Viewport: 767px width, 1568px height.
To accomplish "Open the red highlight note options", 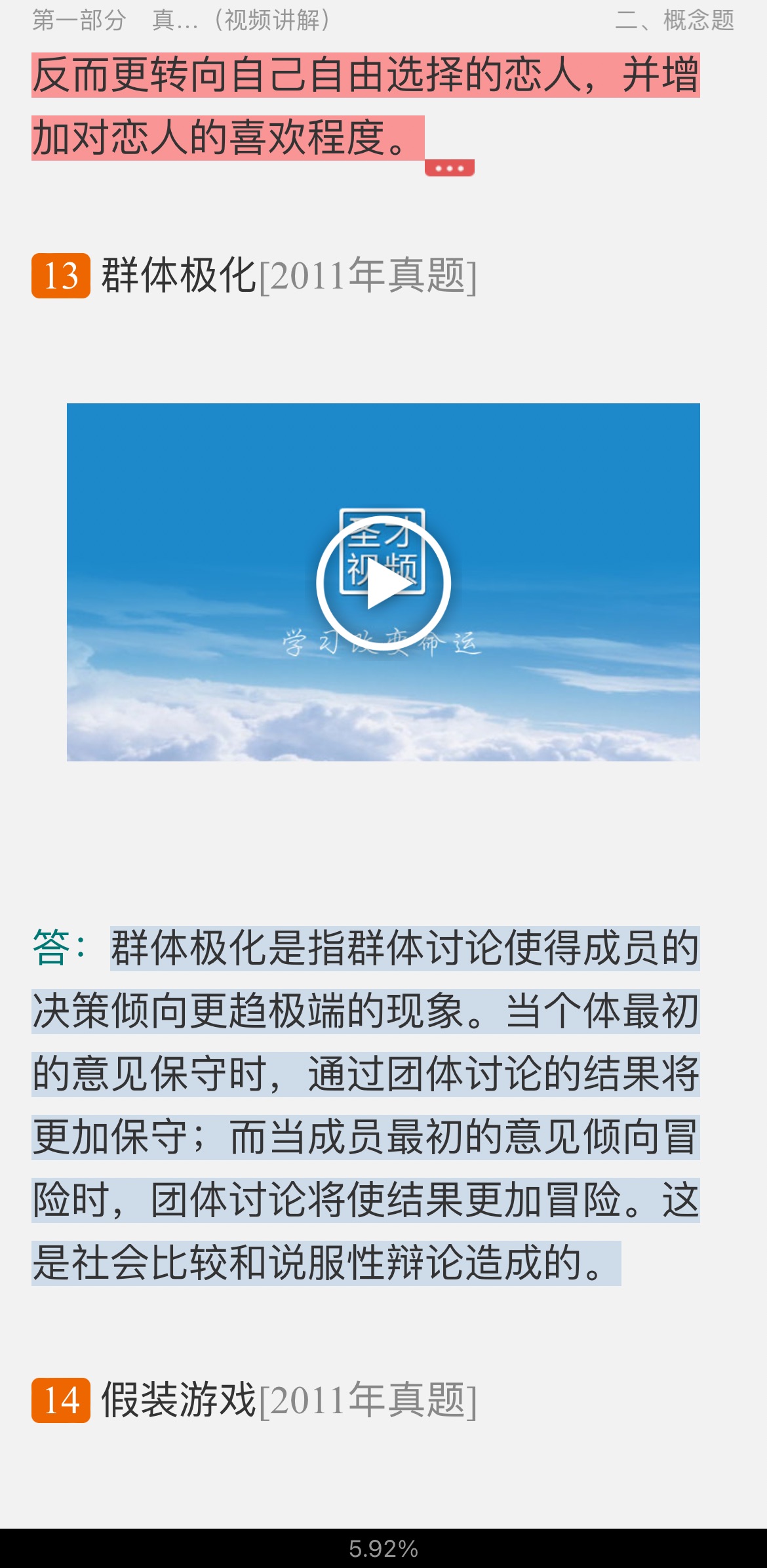I will coord(449,169).
